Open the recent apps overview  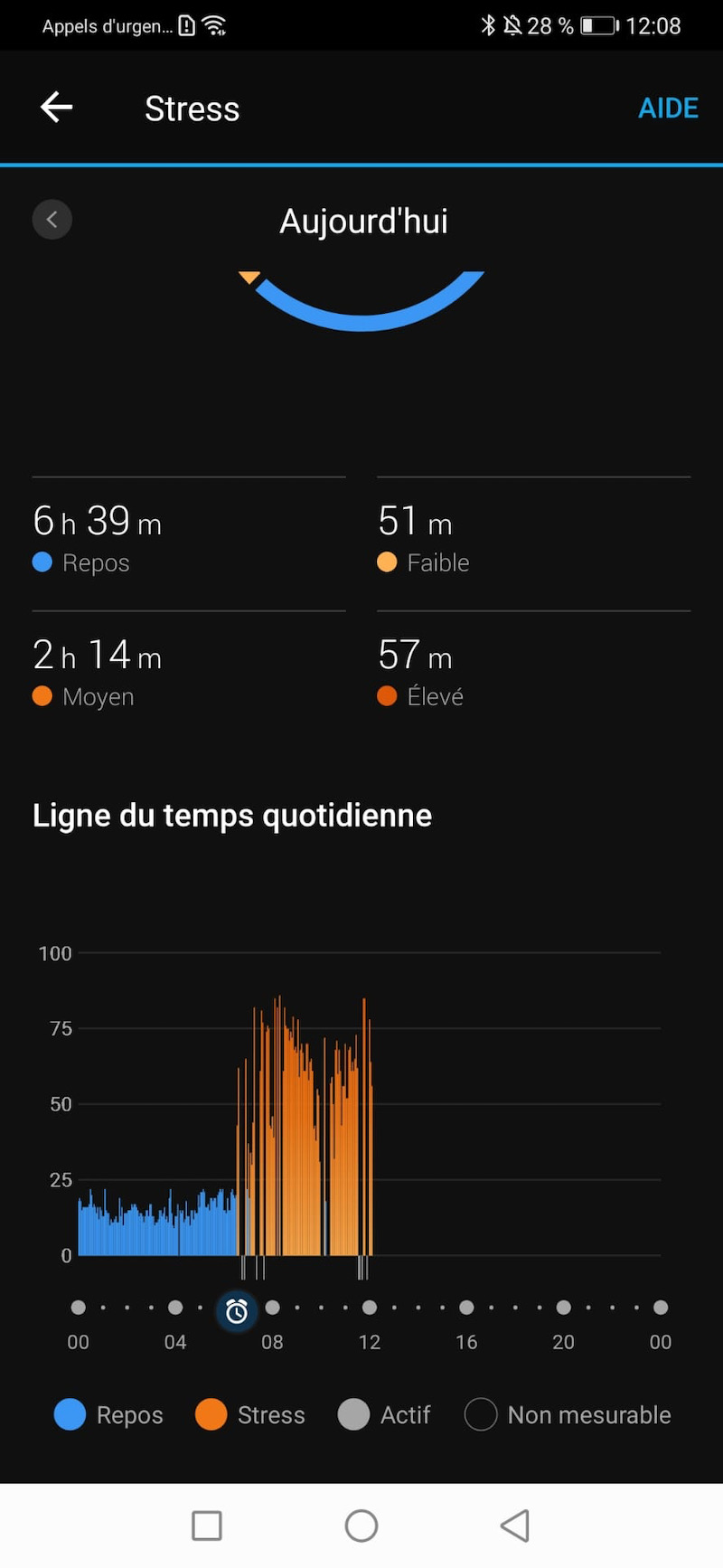tap(207, 1525)
